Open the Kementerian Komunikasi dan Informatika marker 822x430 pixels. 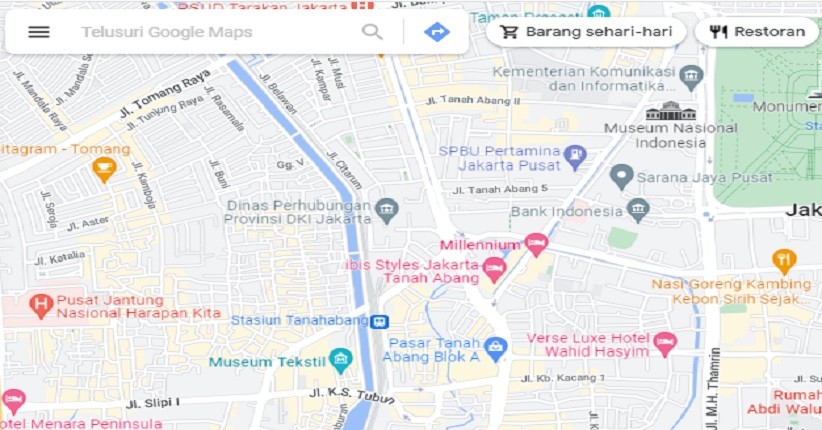point(691,76)
